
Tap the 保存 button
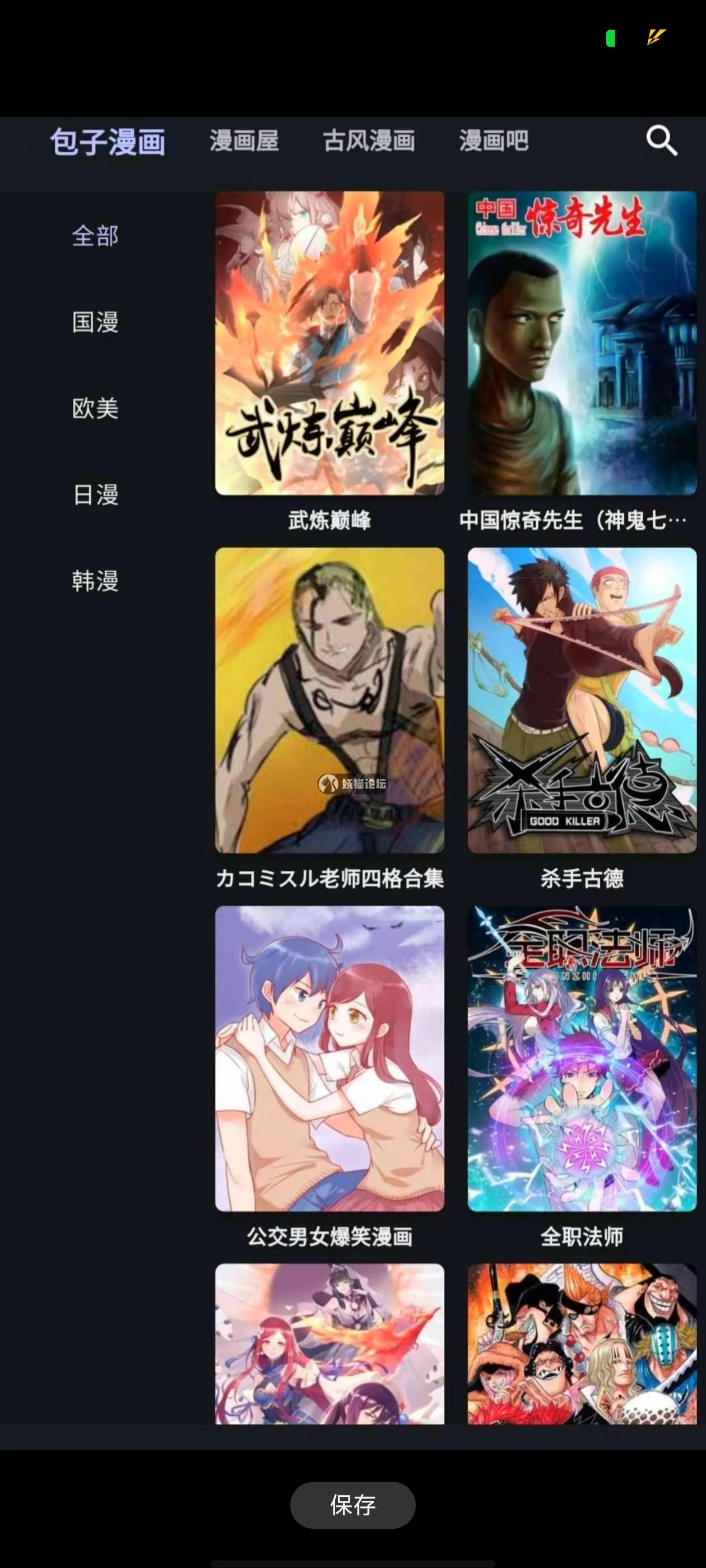pos(352,1505)
